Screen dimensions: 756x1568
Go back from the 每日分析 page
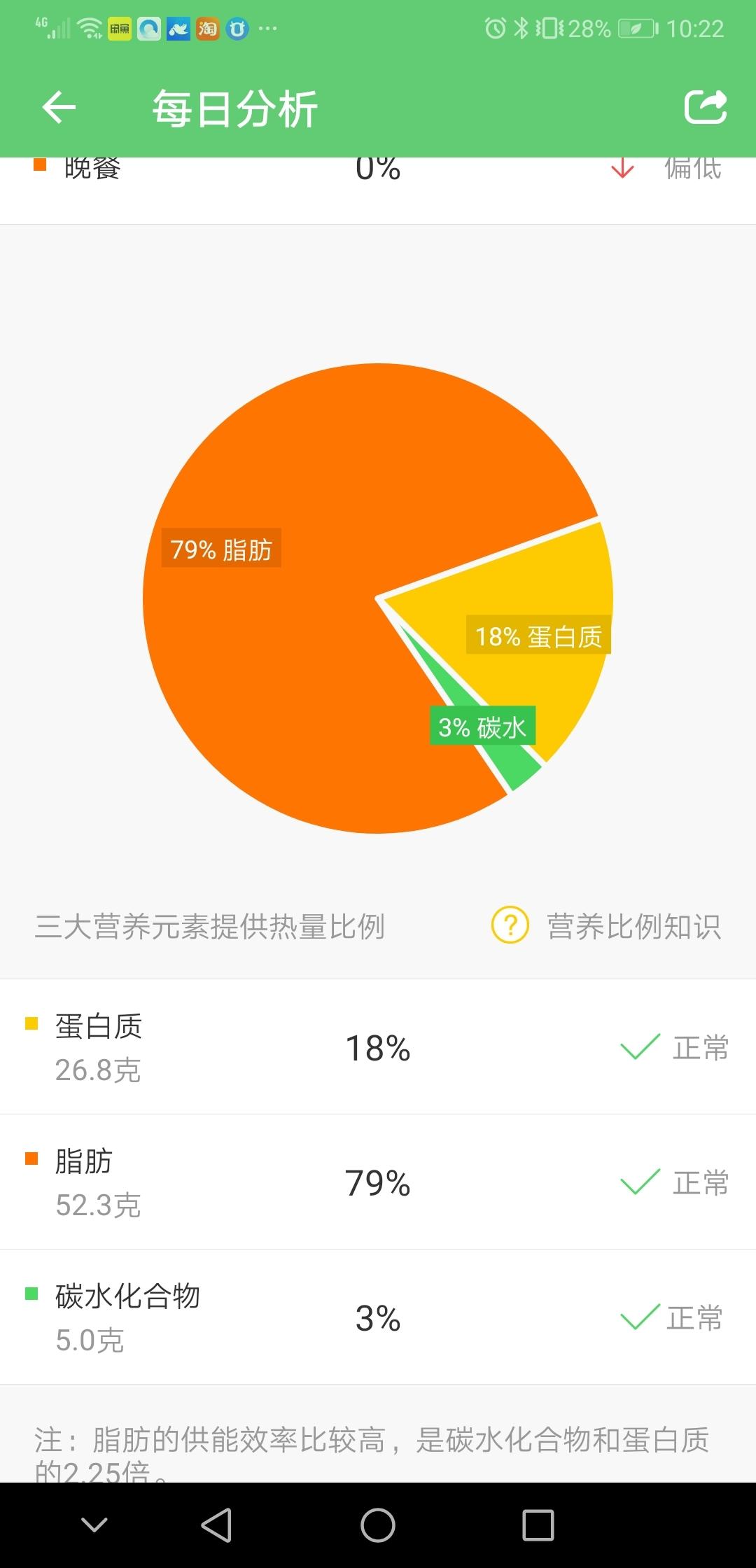pos(59,108)
